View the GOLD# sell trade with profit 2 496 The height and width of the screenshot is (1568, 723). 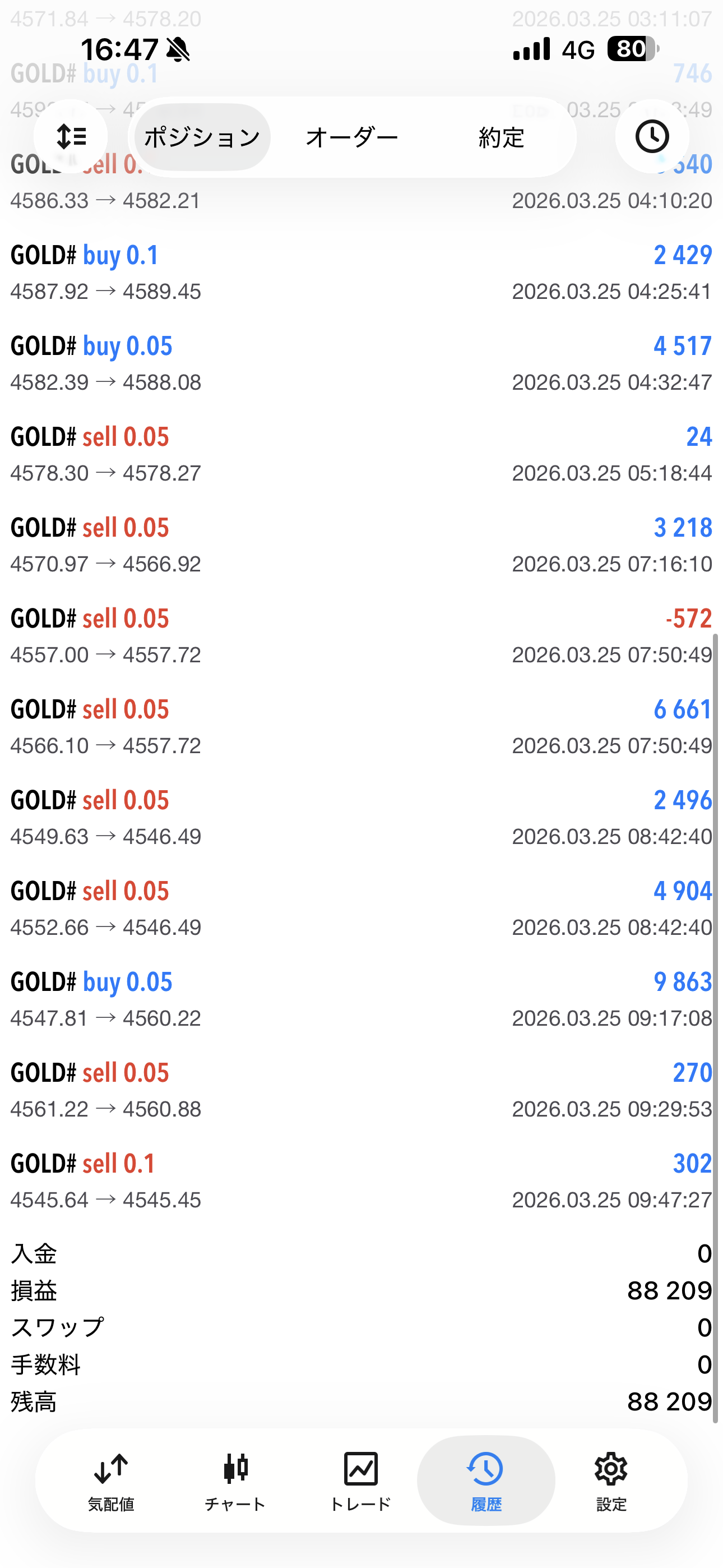pos(361,818)
